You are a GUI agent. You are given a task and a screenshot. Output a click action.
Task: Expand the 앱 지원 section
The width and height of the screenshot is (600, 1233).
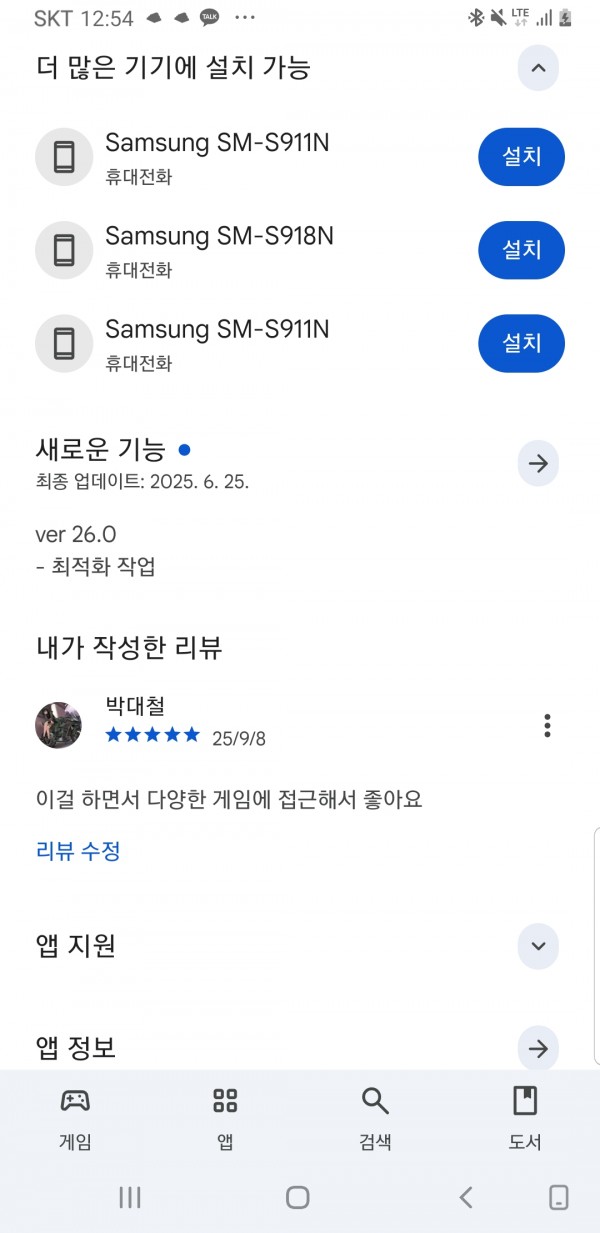(x=538, y=946)
